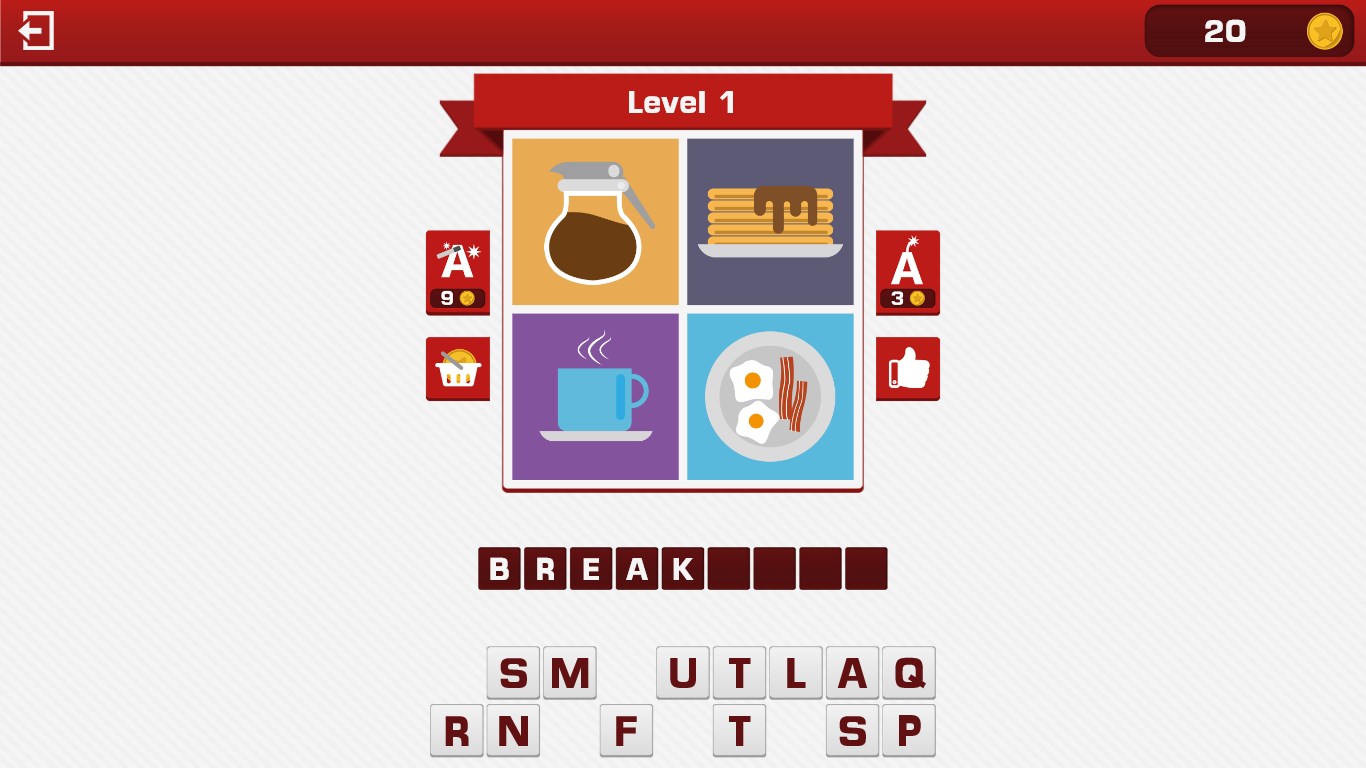Remove the letter E from the answer
The width and height of the screenshot is (1366, 768).
(x=591, y=568)
